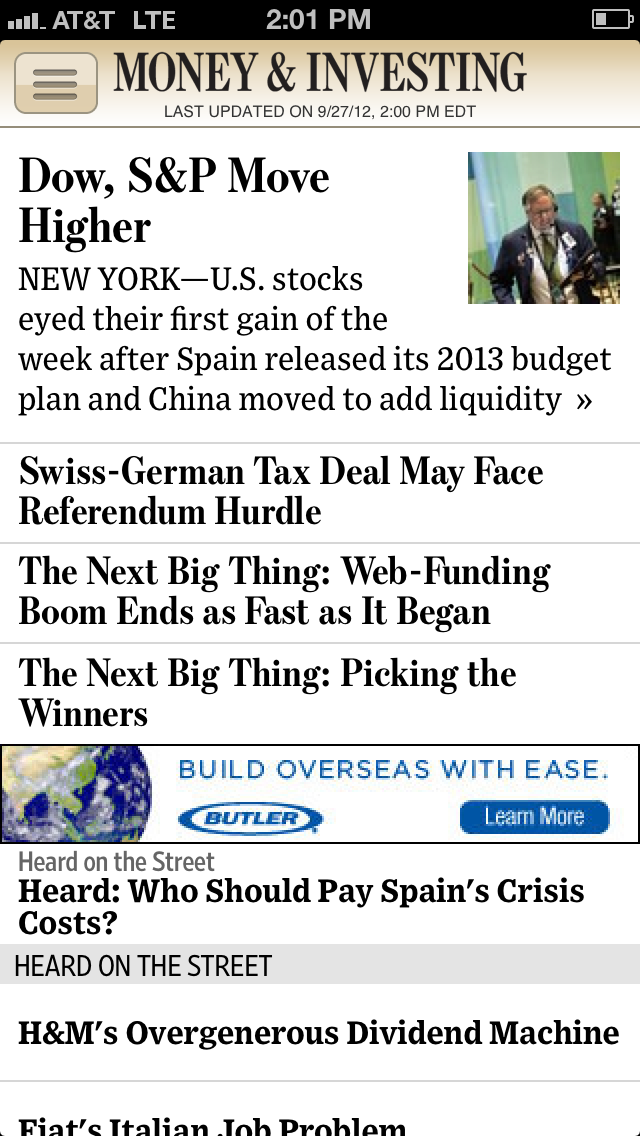Open H&M's Overgenerous Dividend Machine article
This screenshot has height=1136, width=640.
[x=318, y=1032]
